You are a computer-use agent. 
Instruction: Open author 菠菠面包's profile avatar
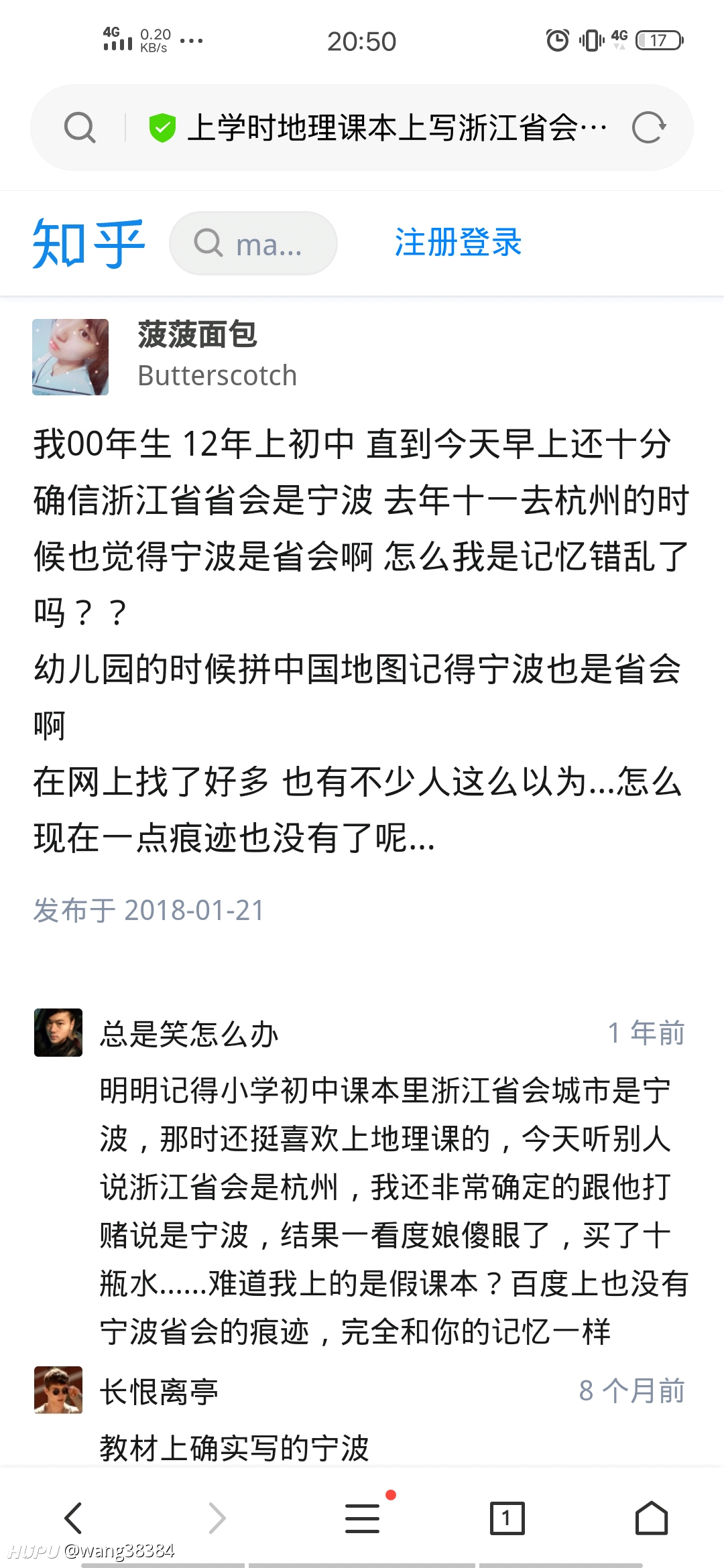coord(70,357)
